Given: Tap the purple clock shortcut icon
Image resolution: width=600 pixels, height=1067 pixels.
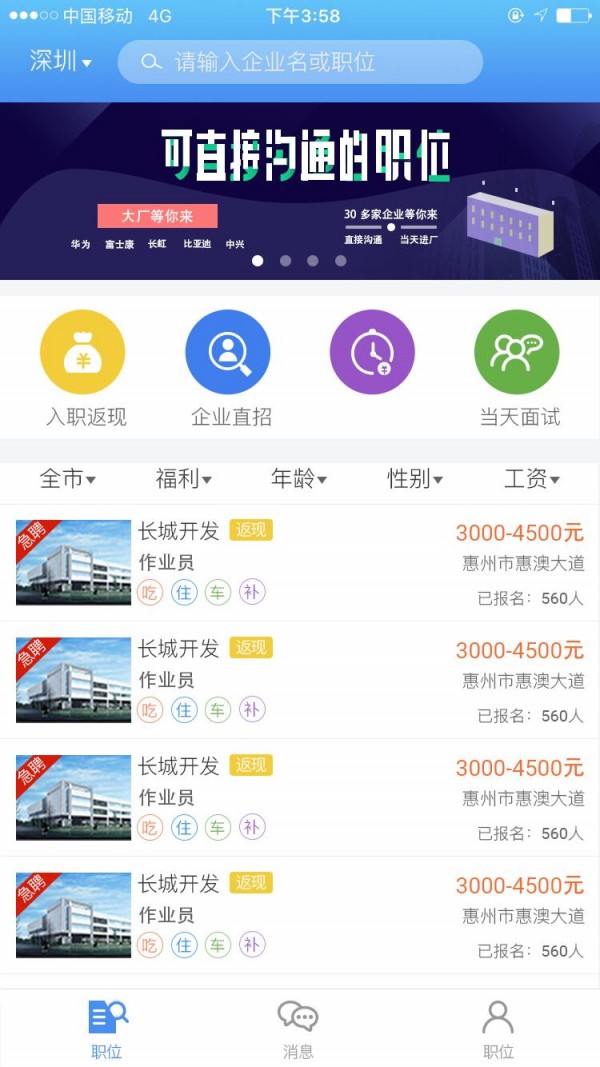Looking at the screenshot, I should pos(372,353).
